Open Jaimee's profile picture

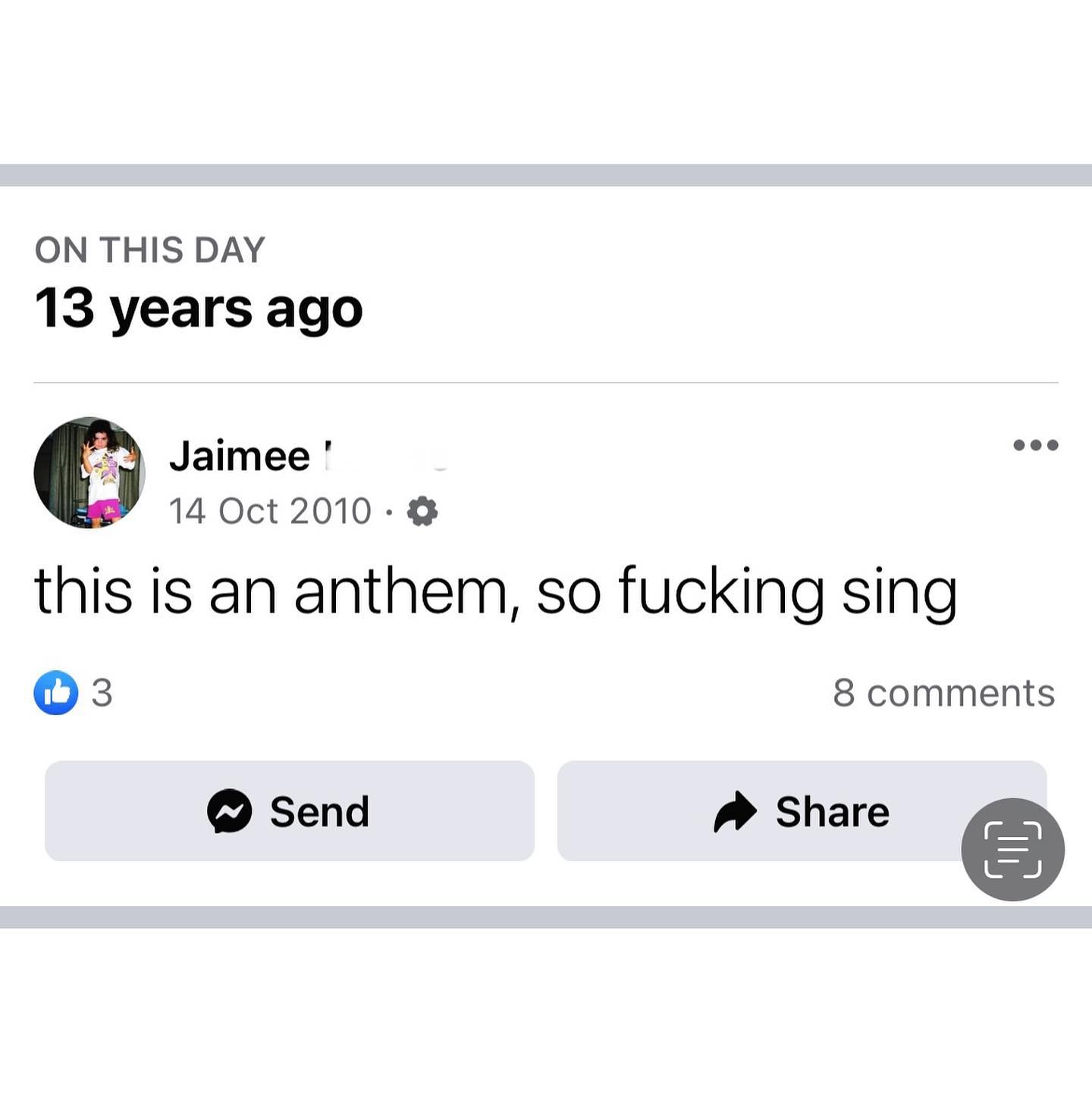click(89, 472)
